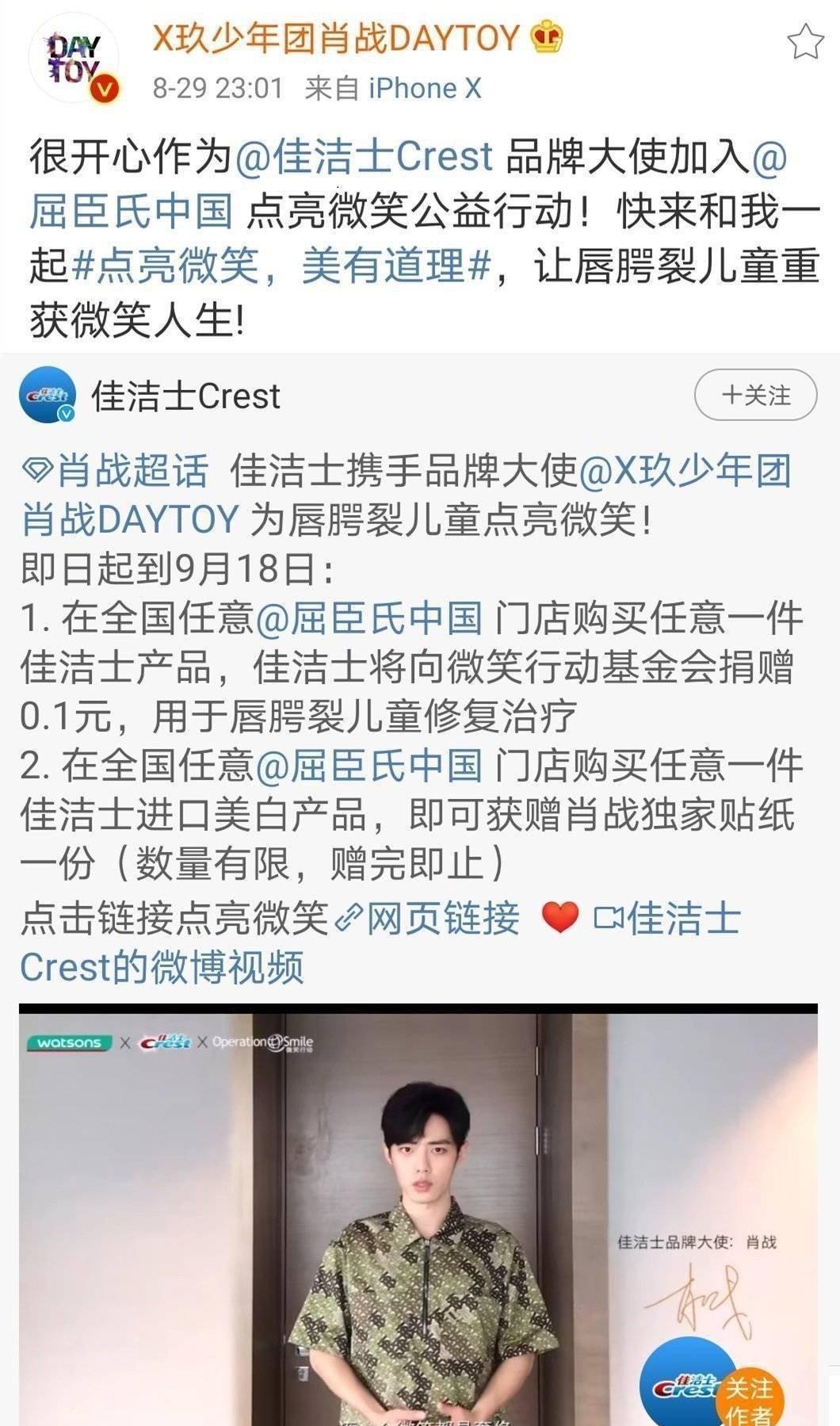
Task: Open 来自 iPhone X source link
Action: tap(425, 88)
